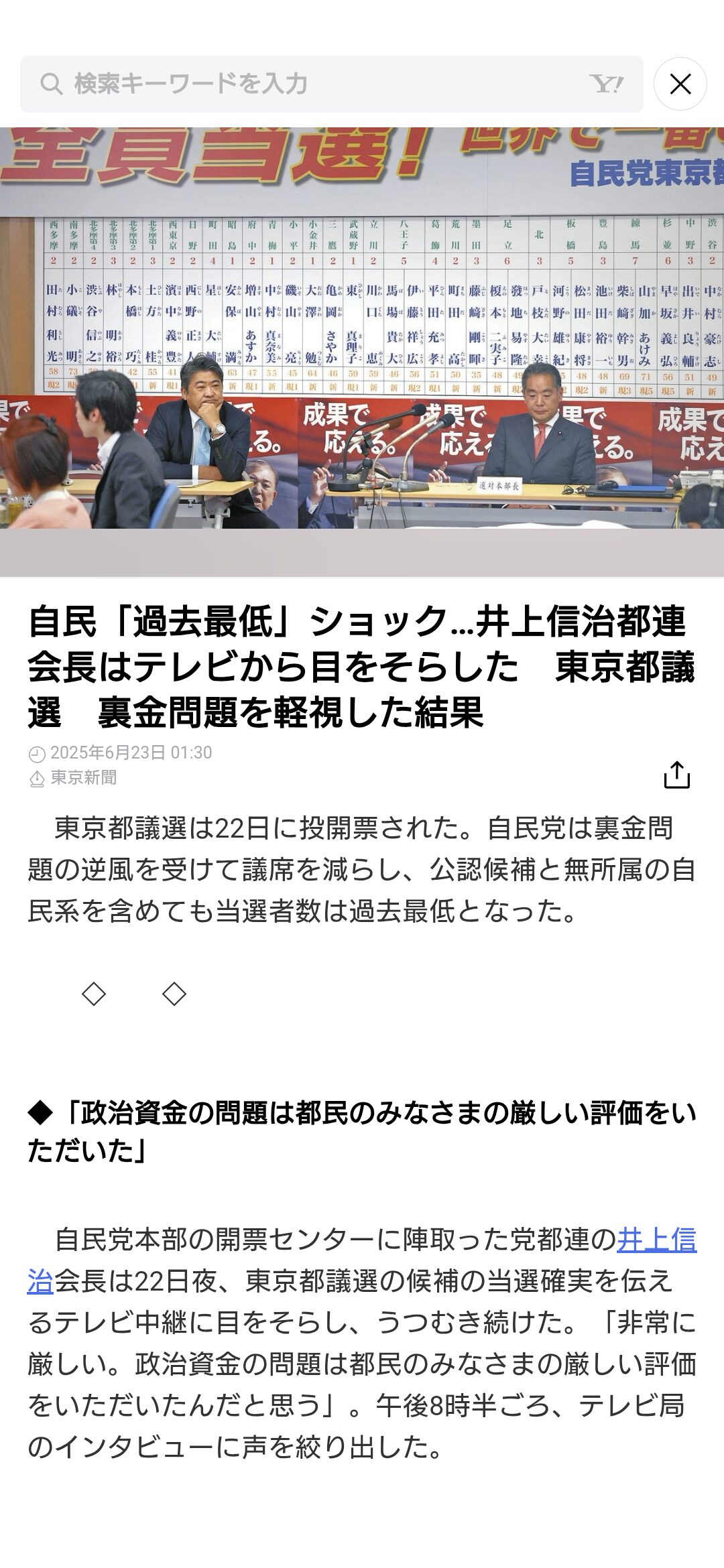The height and width of the screenshot is (1568, 724).
Task: Share this article
Action: tap(676, 775)
